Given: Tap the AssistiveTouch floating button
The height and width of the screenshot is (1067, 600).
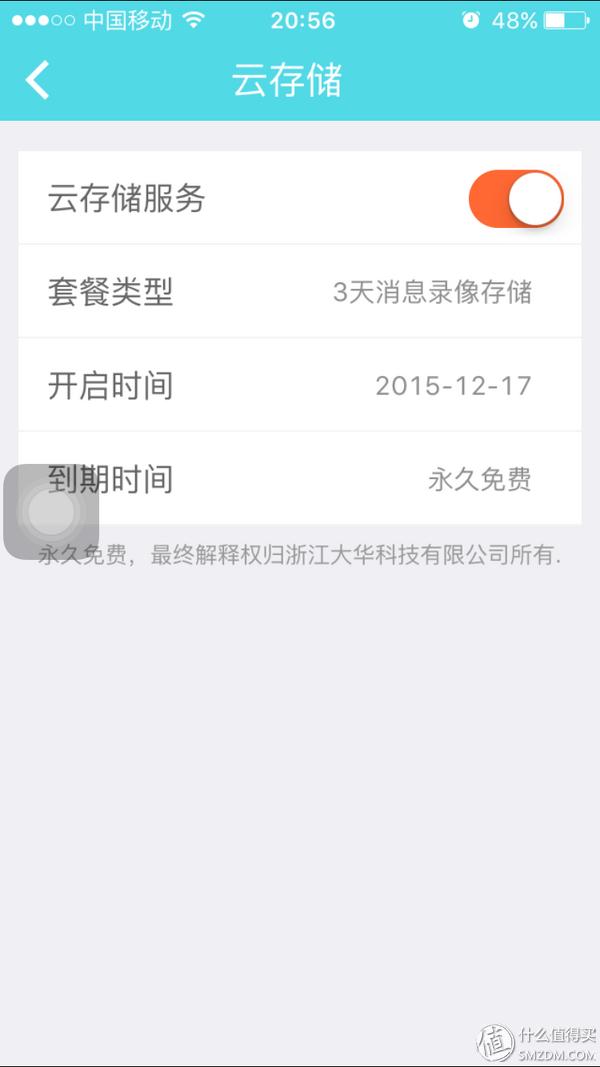Looking at the screenshot, I should coord(51,512).
